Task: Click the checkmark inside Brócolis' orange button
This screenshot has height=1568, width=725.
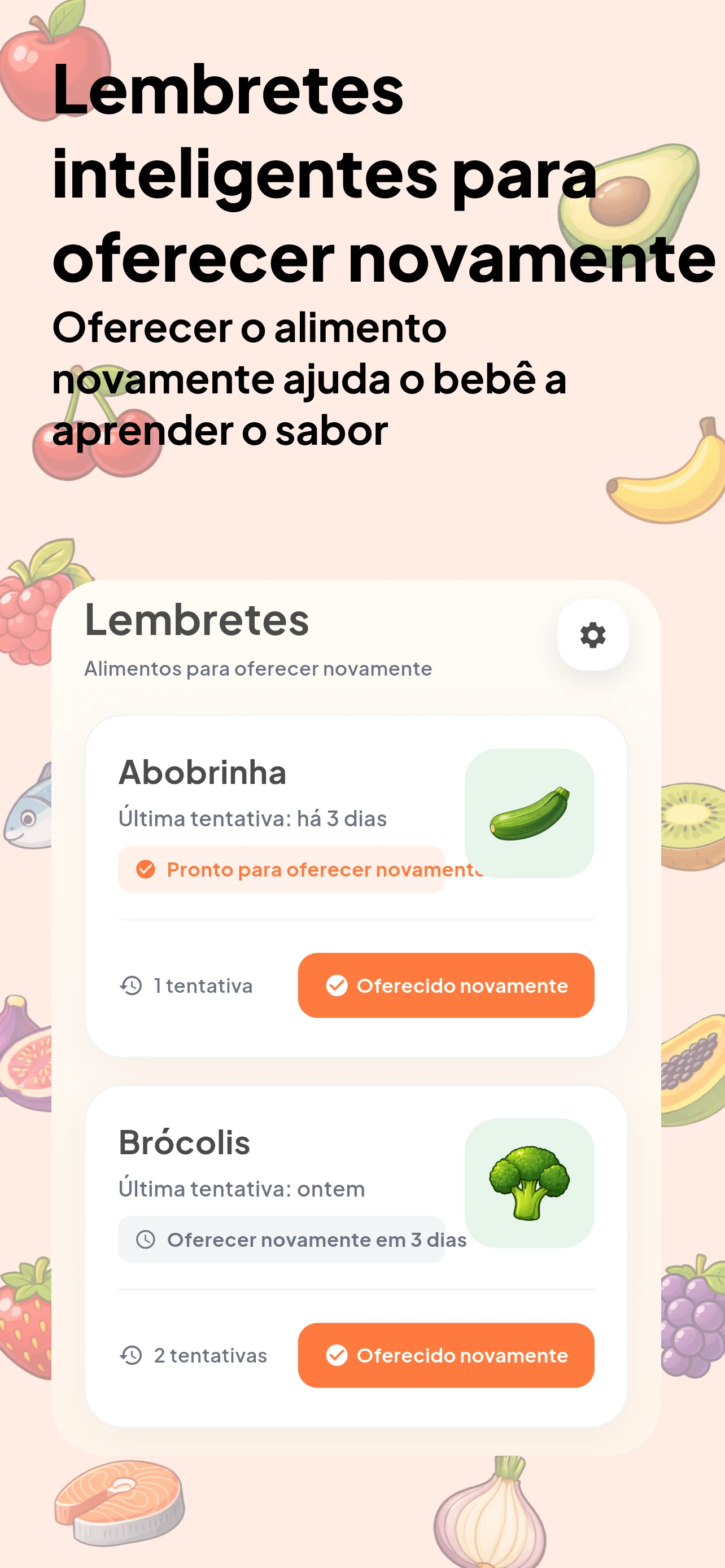Action: 337,1356
